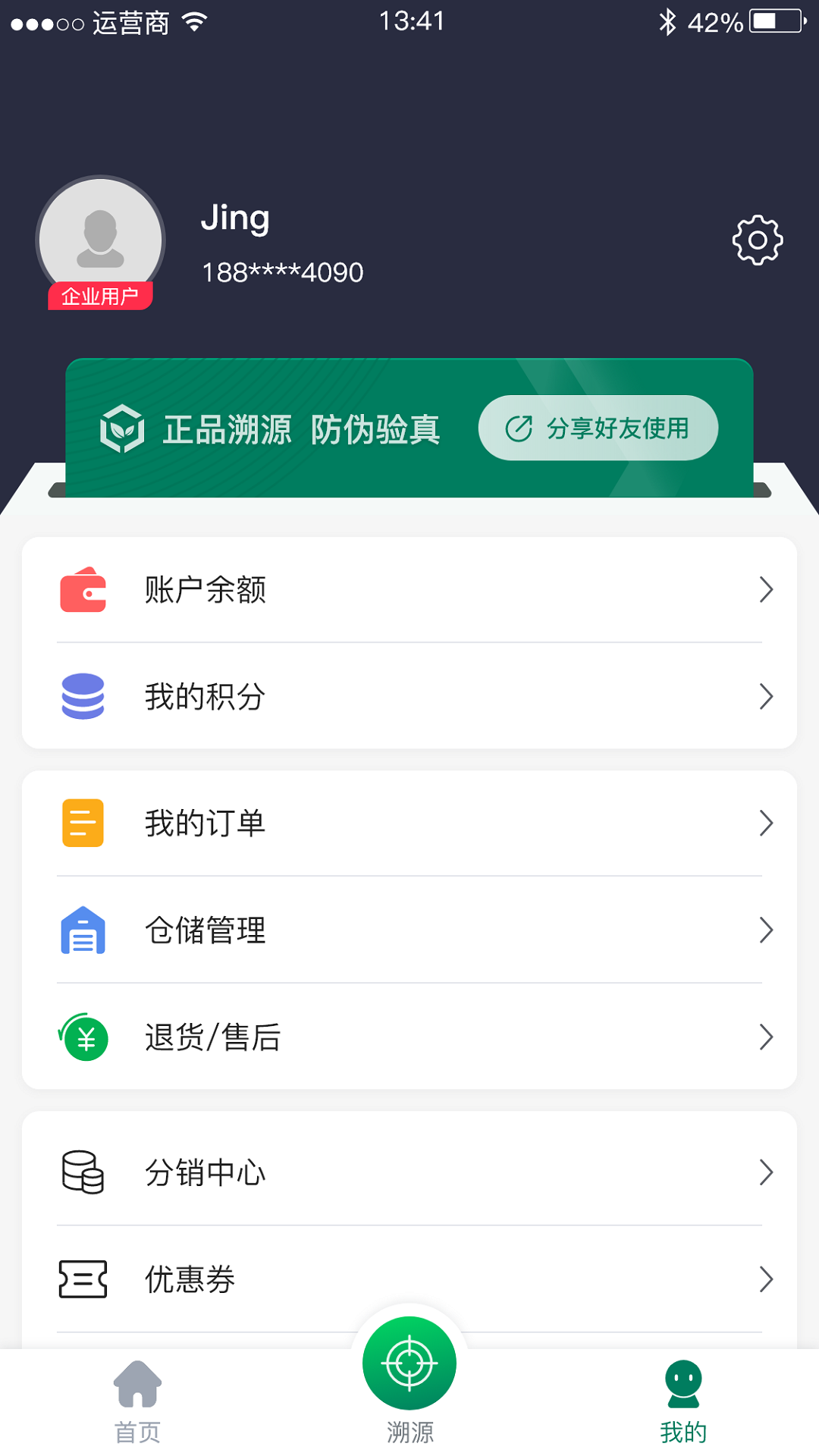819x1456 pixels.
Task: Expand the 我的订单 row chevron
Action: tap(766, 823)
